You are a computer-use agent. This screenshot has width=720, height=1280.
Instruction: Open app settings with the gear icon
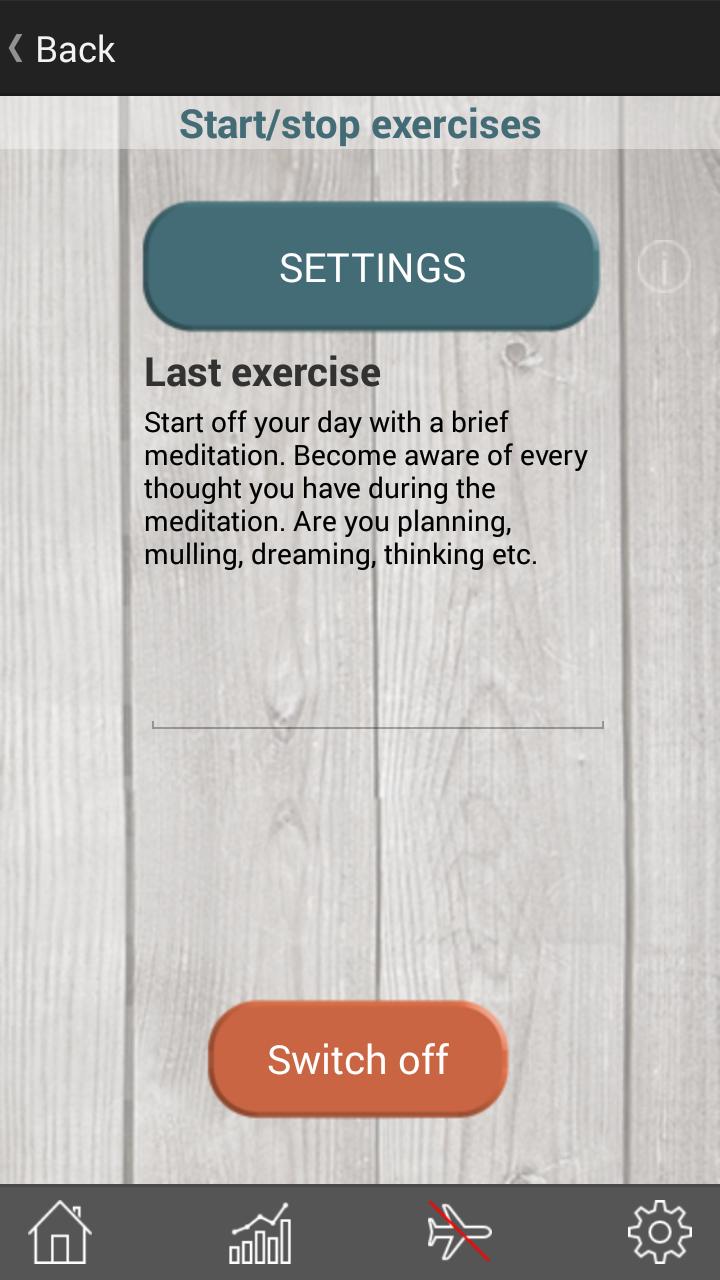click(662, 1233)
